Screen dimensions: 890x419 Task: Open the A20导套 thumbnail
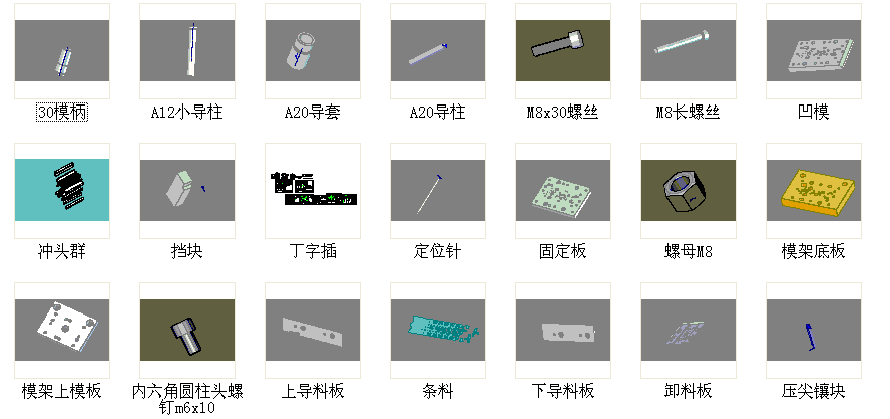coord(312,51)
